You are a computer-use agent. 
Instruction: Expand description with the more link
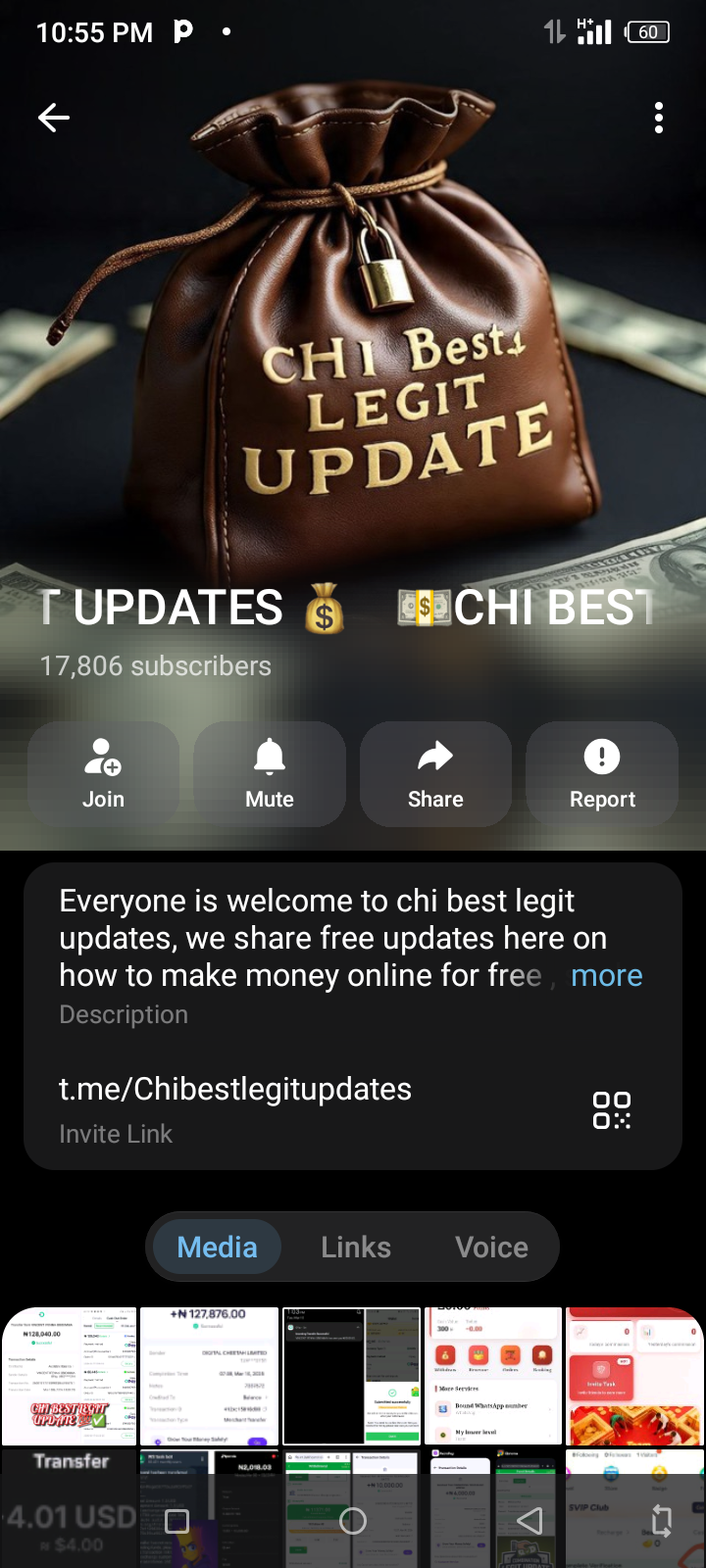click(x=606, y=976)
